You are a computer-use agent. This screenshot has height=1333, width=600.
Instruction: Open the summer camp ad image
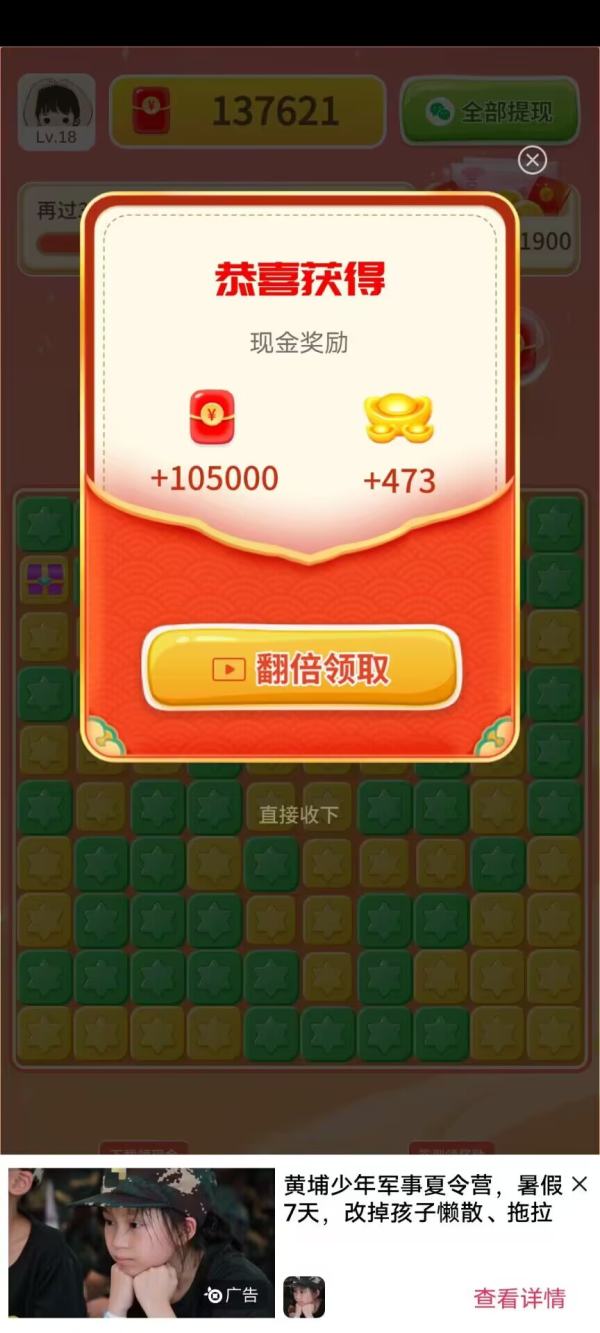coord(141,1242)
